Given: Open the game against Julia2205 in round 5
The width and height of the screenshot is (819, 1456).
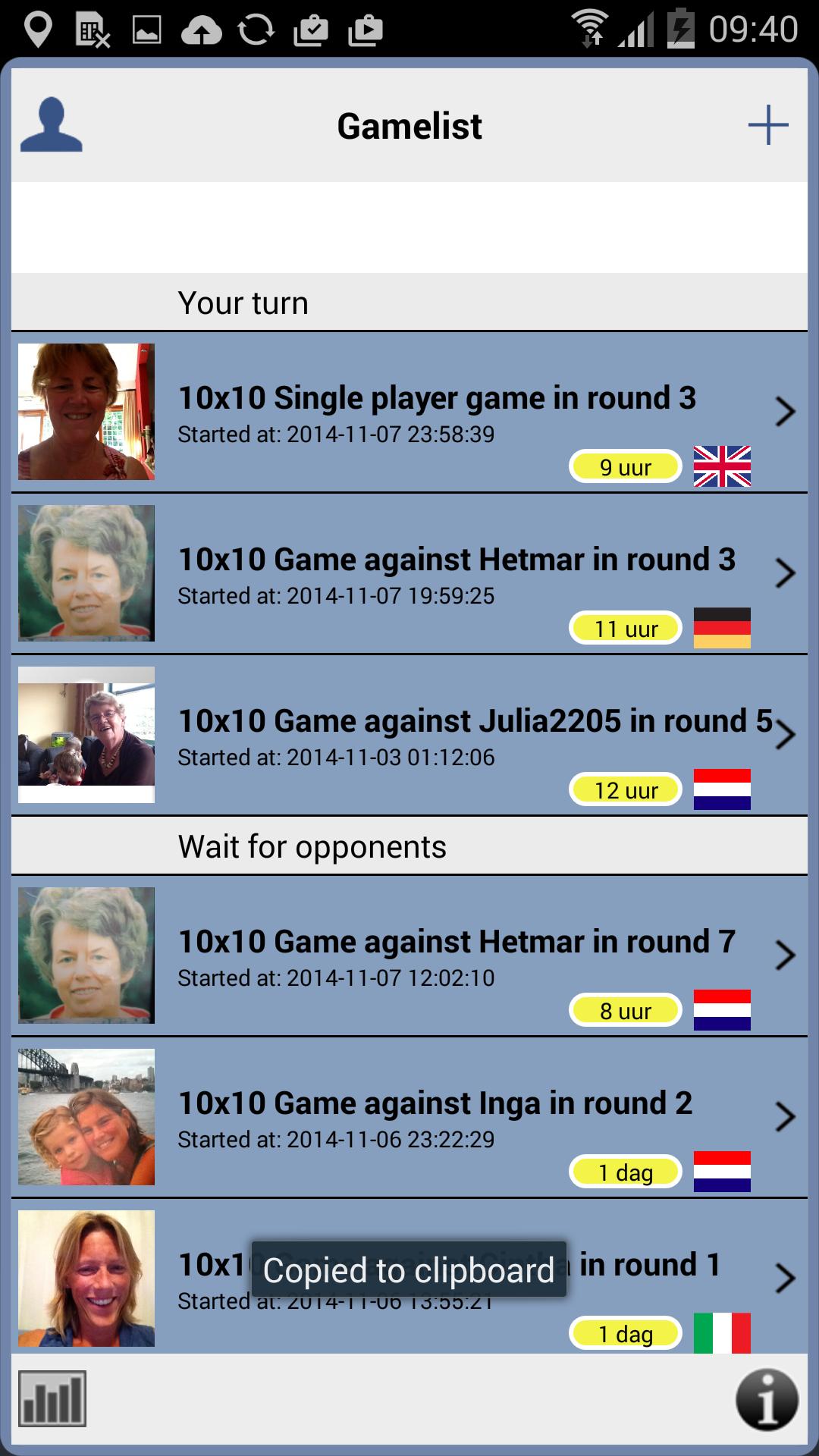Looking at the screenshot, I should click(x=474, y=735).
